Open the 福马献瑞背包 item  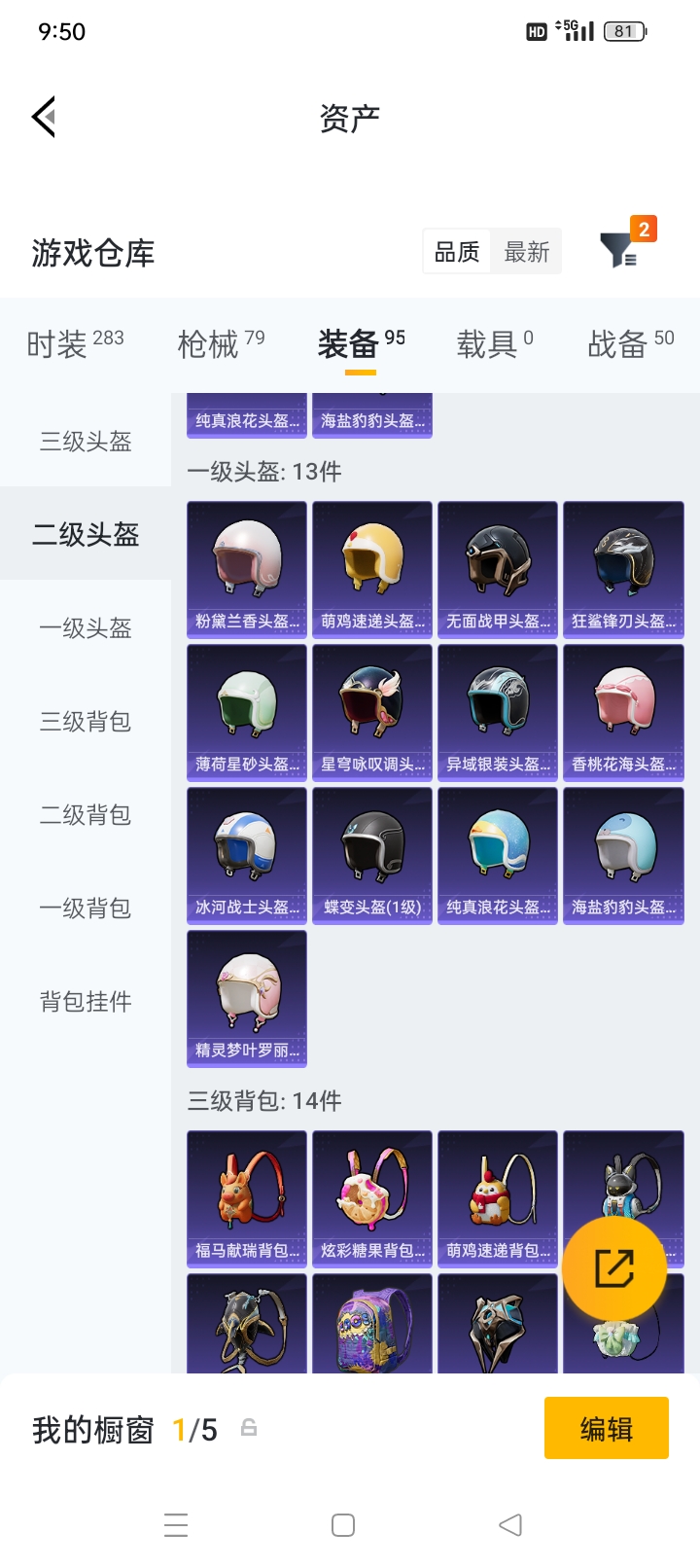[247, 1196]
